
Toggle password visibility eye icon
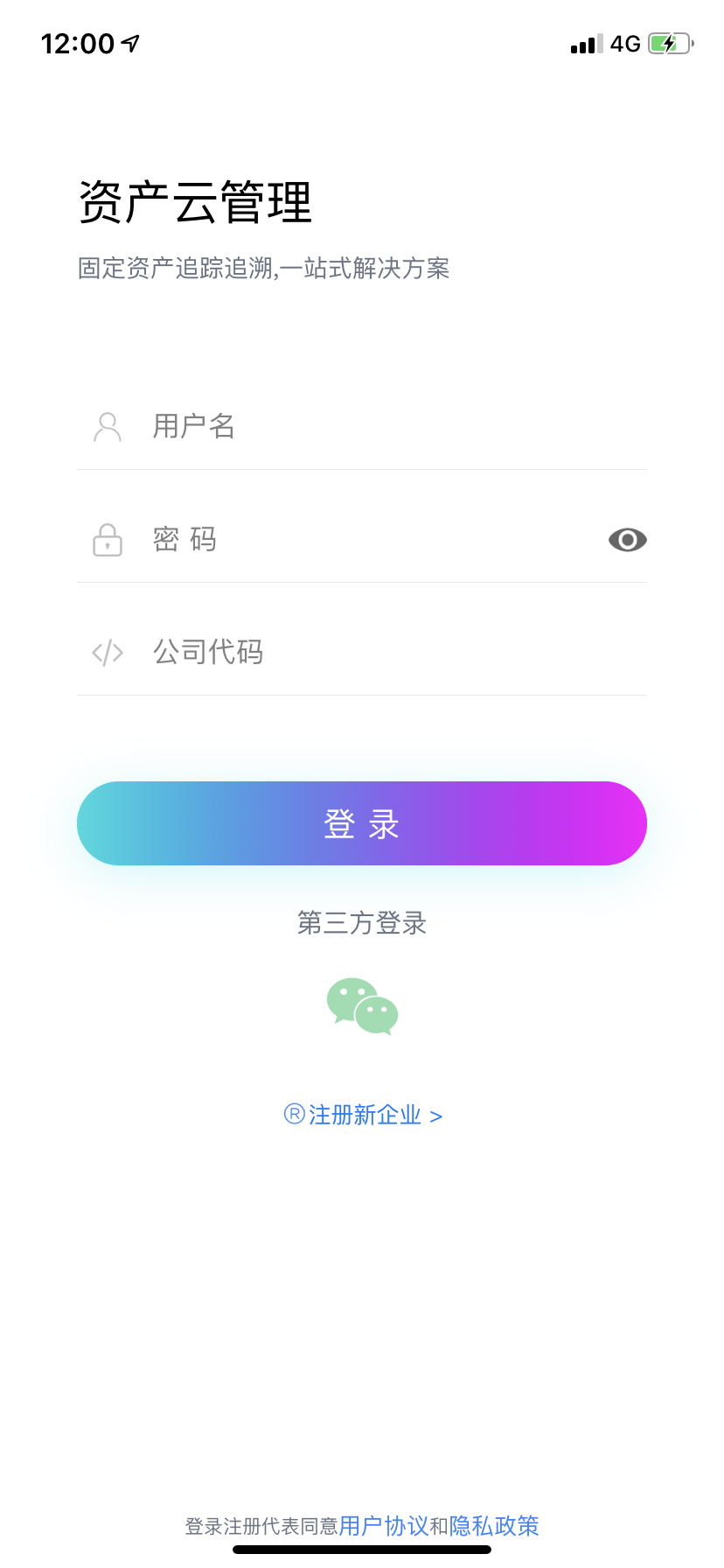pyautogui.click(x=627, y=540)
